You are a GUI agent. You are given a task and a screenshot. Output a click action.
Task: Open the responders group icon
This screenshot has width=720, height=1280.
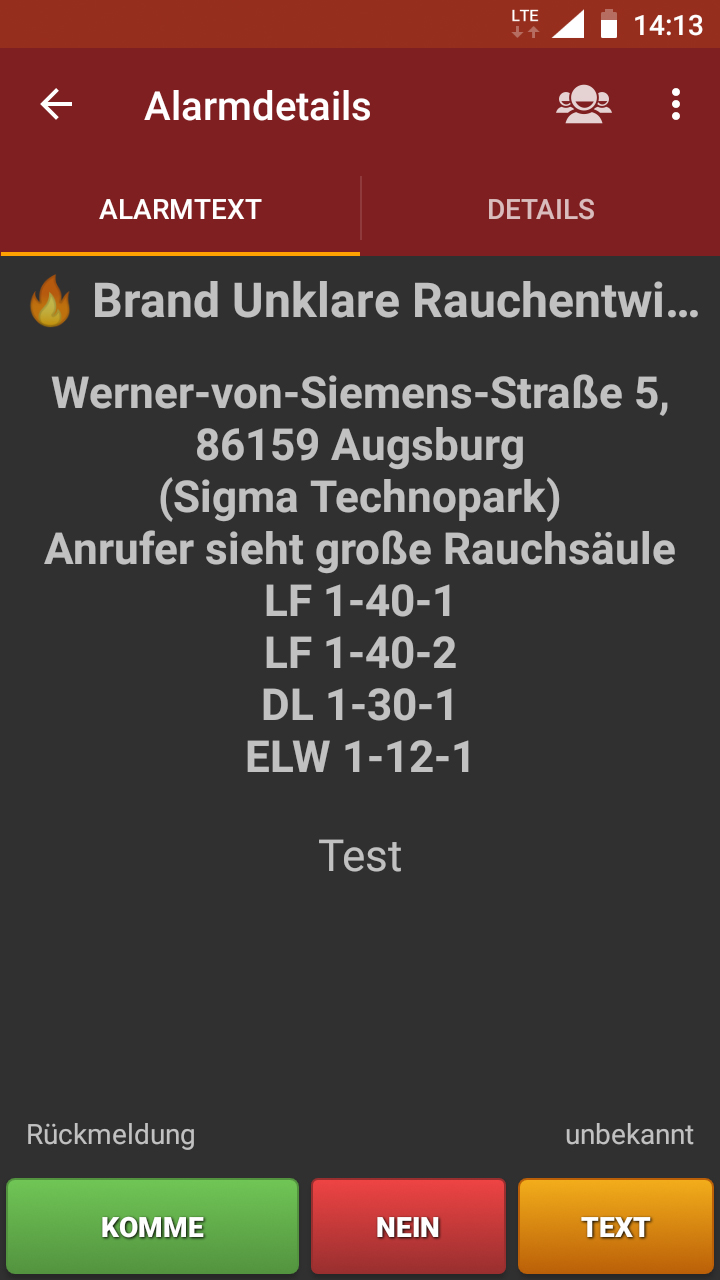click(584, 105)
